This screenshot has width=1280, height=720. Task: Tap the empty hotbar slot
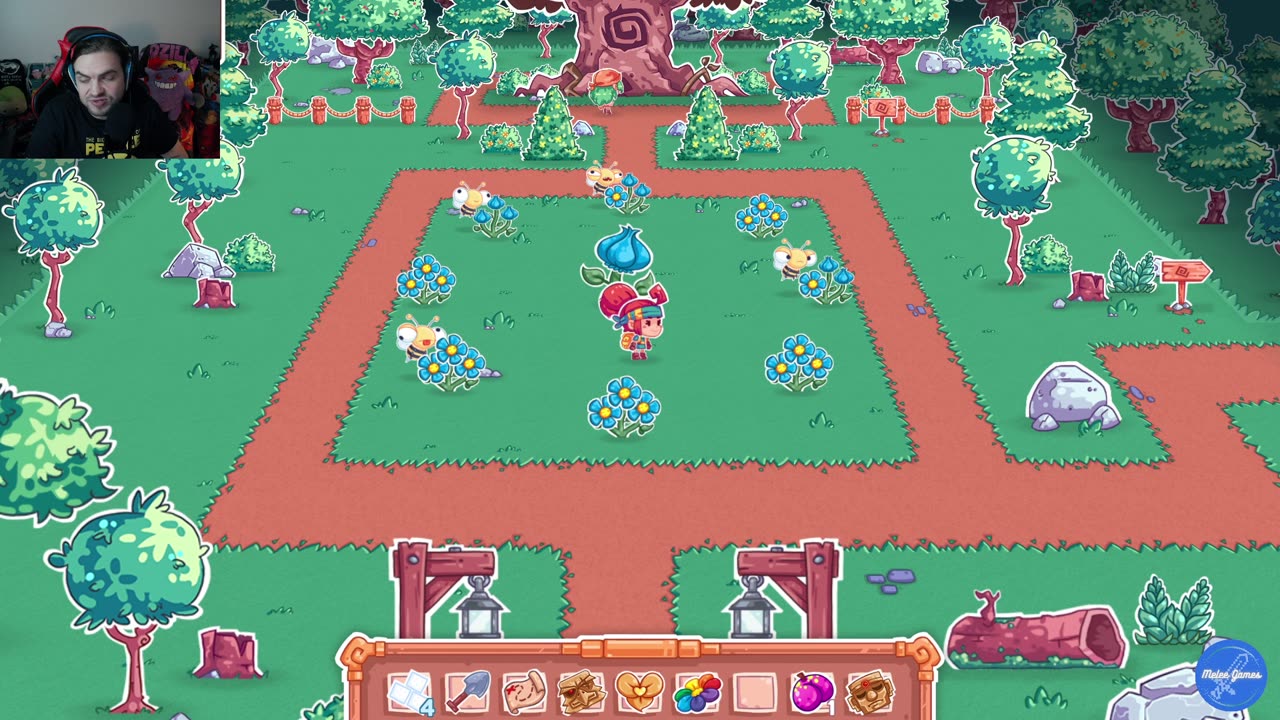(754, 691)
